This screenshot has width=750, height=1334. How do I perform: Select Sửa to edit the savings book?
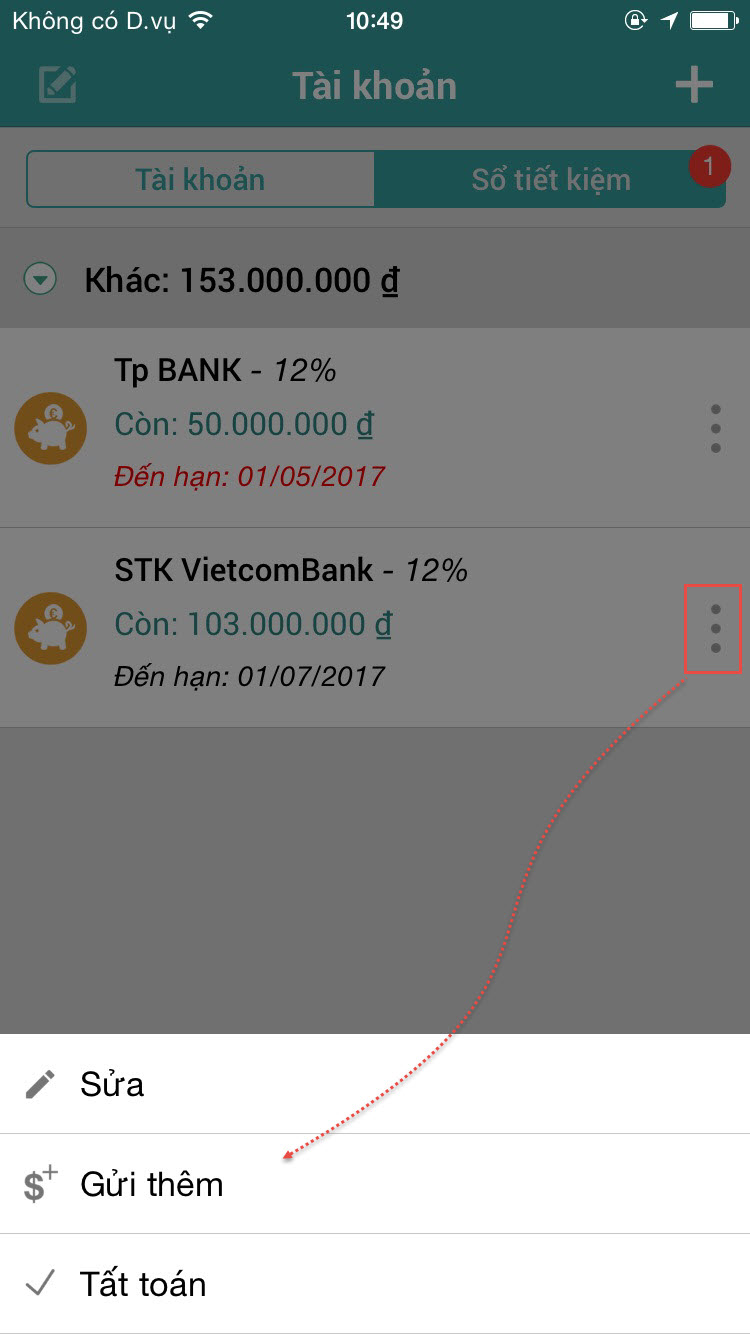(x=375, y=1084)
